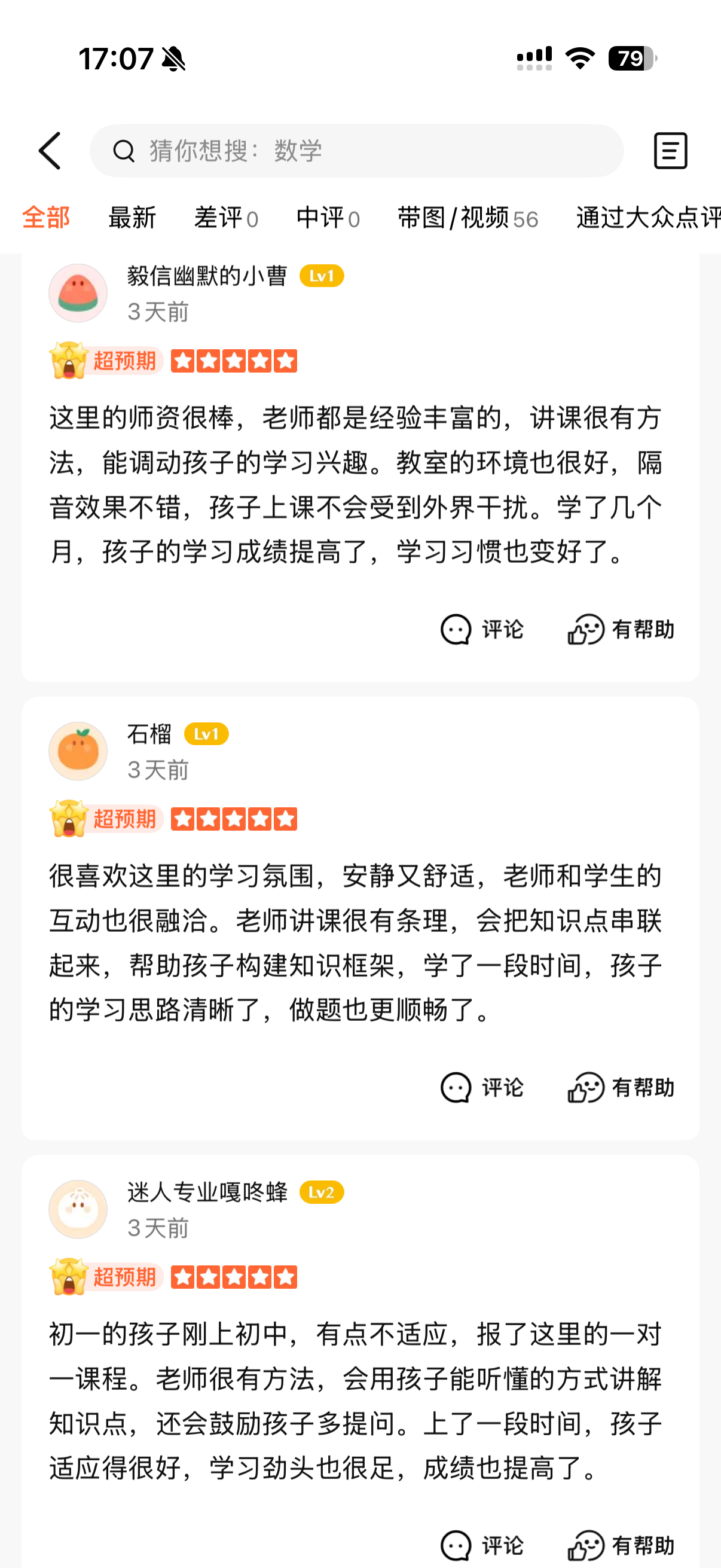
Task: Select the 全部 tab
Action: 46,218
